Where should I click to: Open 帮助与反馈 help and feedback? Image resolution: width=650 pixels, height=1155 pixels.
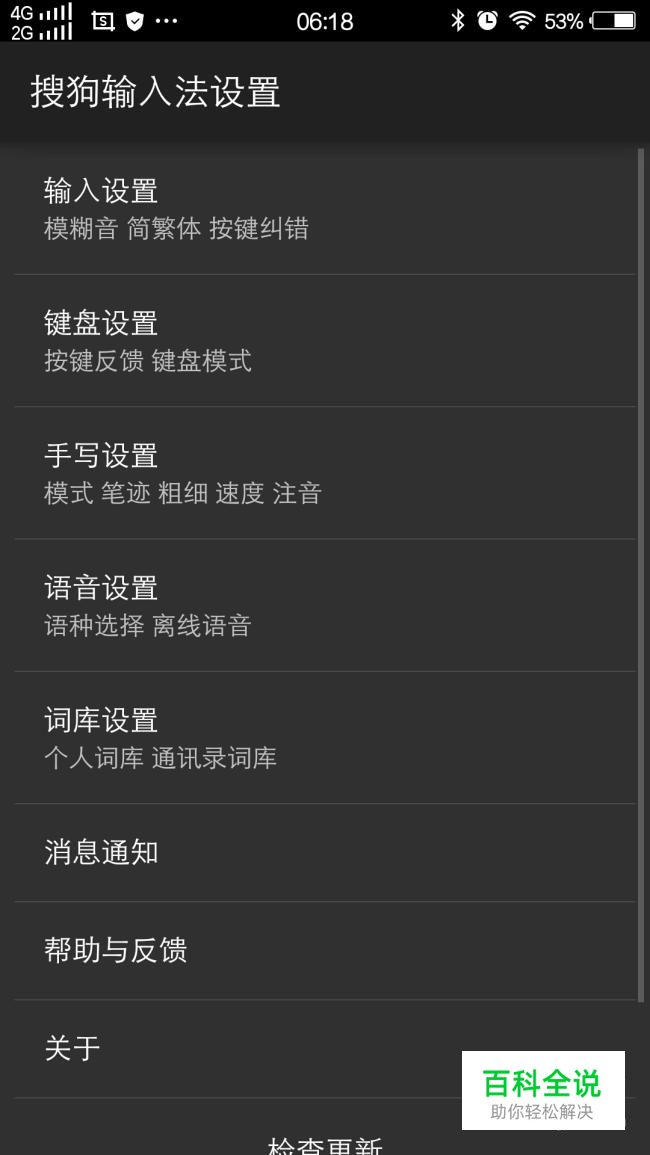tap(324, 951)
